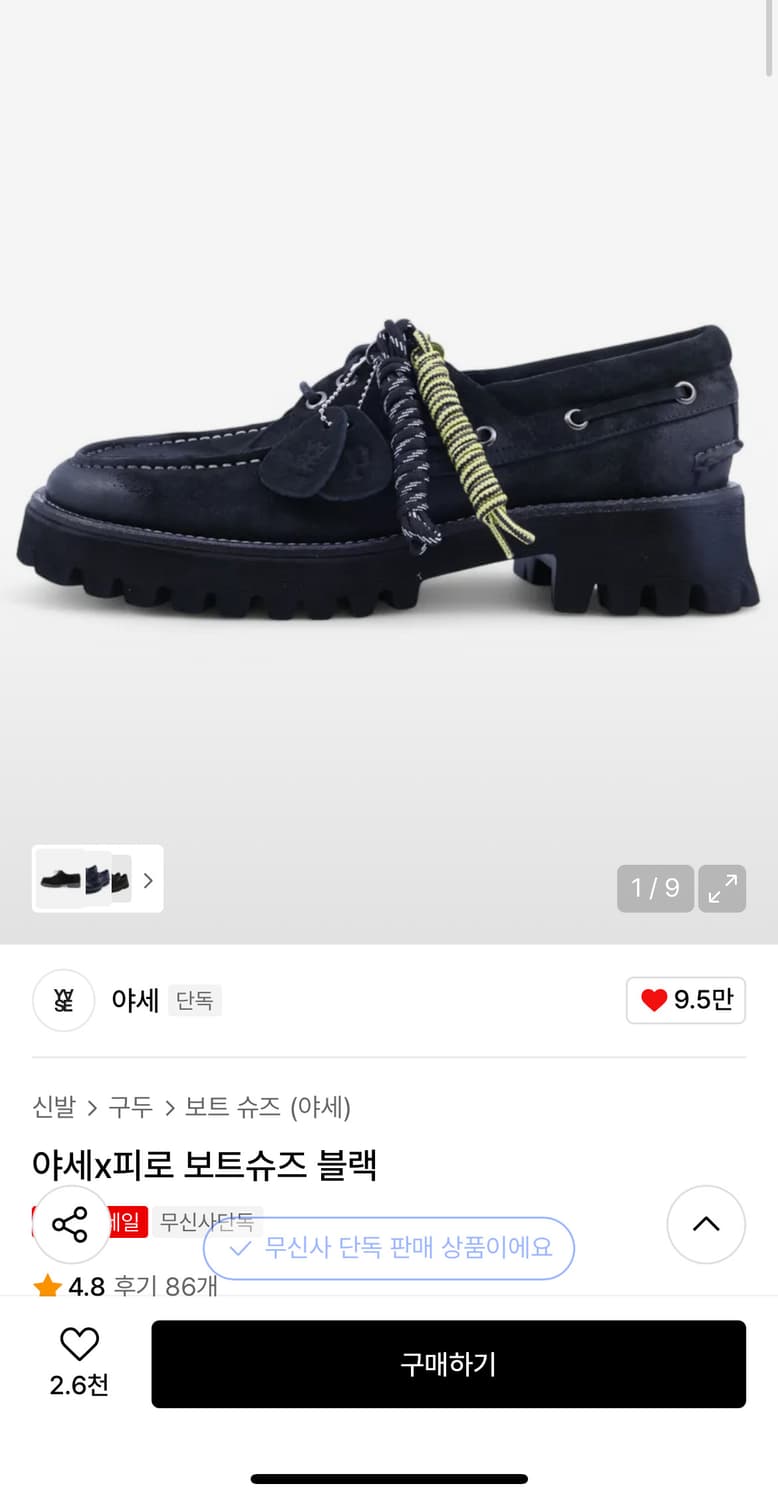This screenshot has width=778, height=1500.
Task: Open the 보트 슈즈 (야세) category
Action: (x=267, y=1108)
